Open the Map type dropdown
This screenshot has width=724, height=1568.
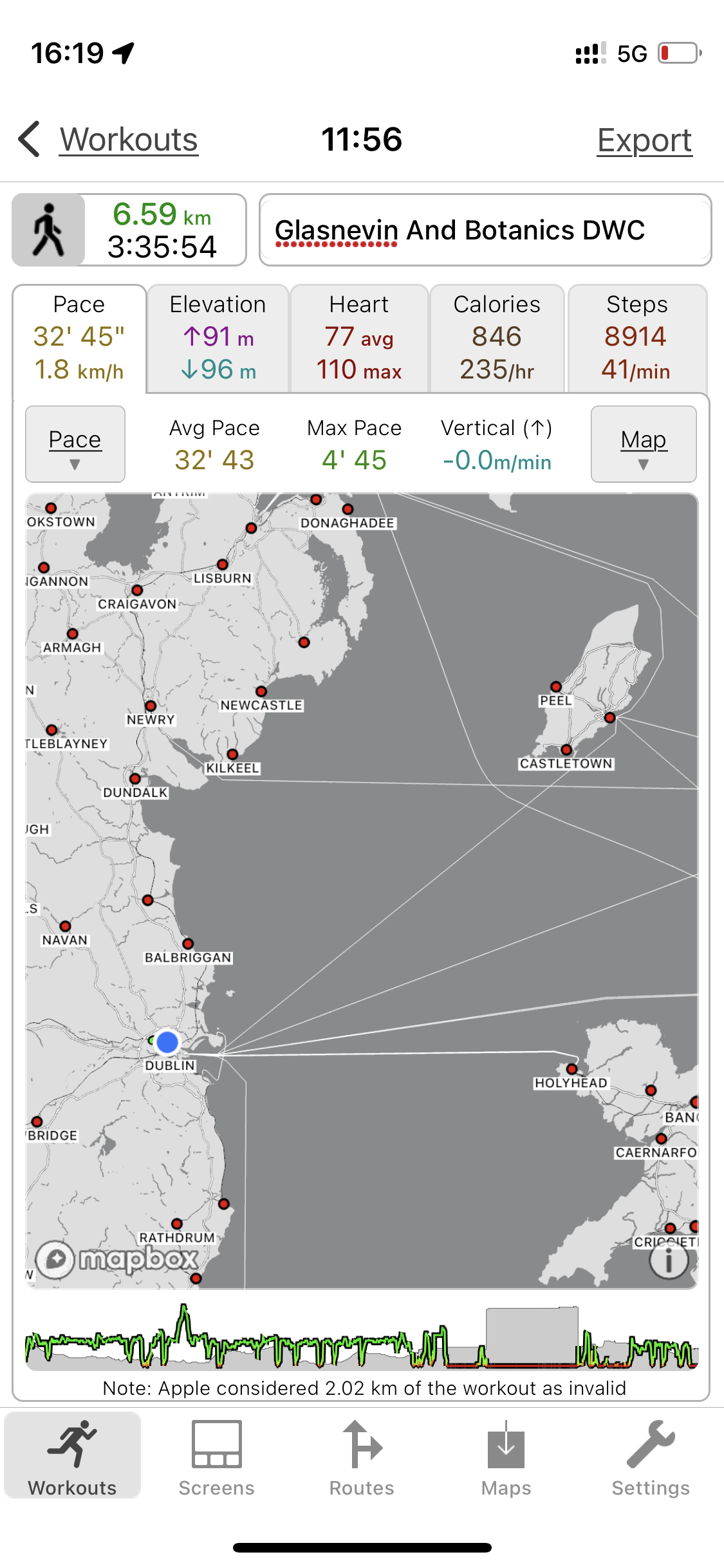[x=644, y=444]
